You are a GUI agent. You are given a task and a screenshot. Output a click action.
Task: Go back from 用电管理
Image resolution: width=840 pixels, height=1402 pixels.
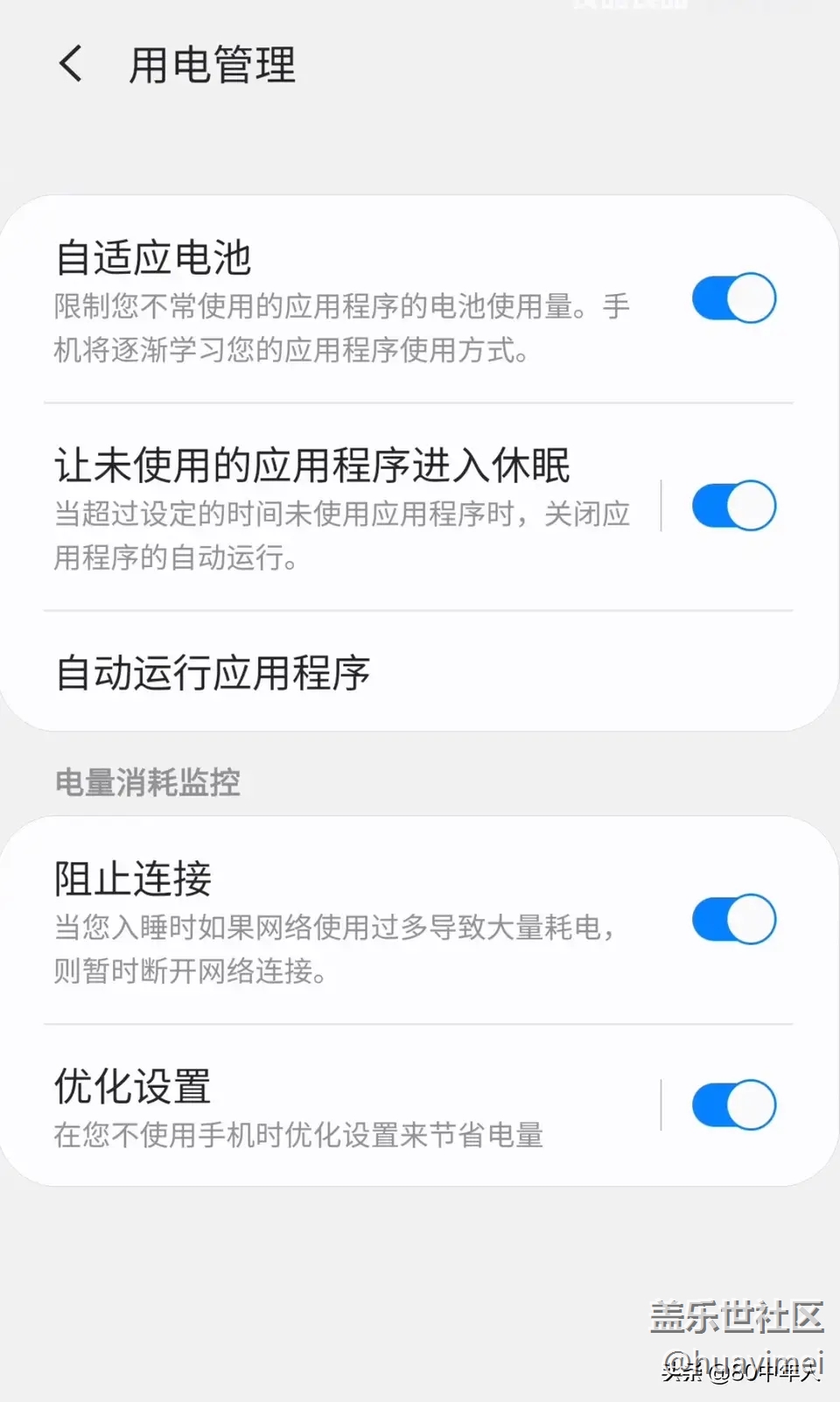point(72,65)
